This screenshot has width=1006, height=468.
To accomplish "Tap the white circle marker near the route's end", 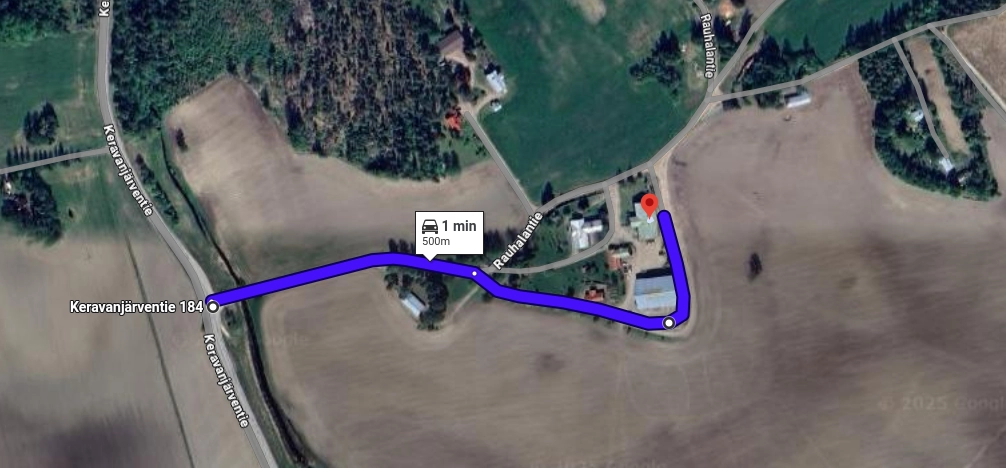I will coord(669,322).
